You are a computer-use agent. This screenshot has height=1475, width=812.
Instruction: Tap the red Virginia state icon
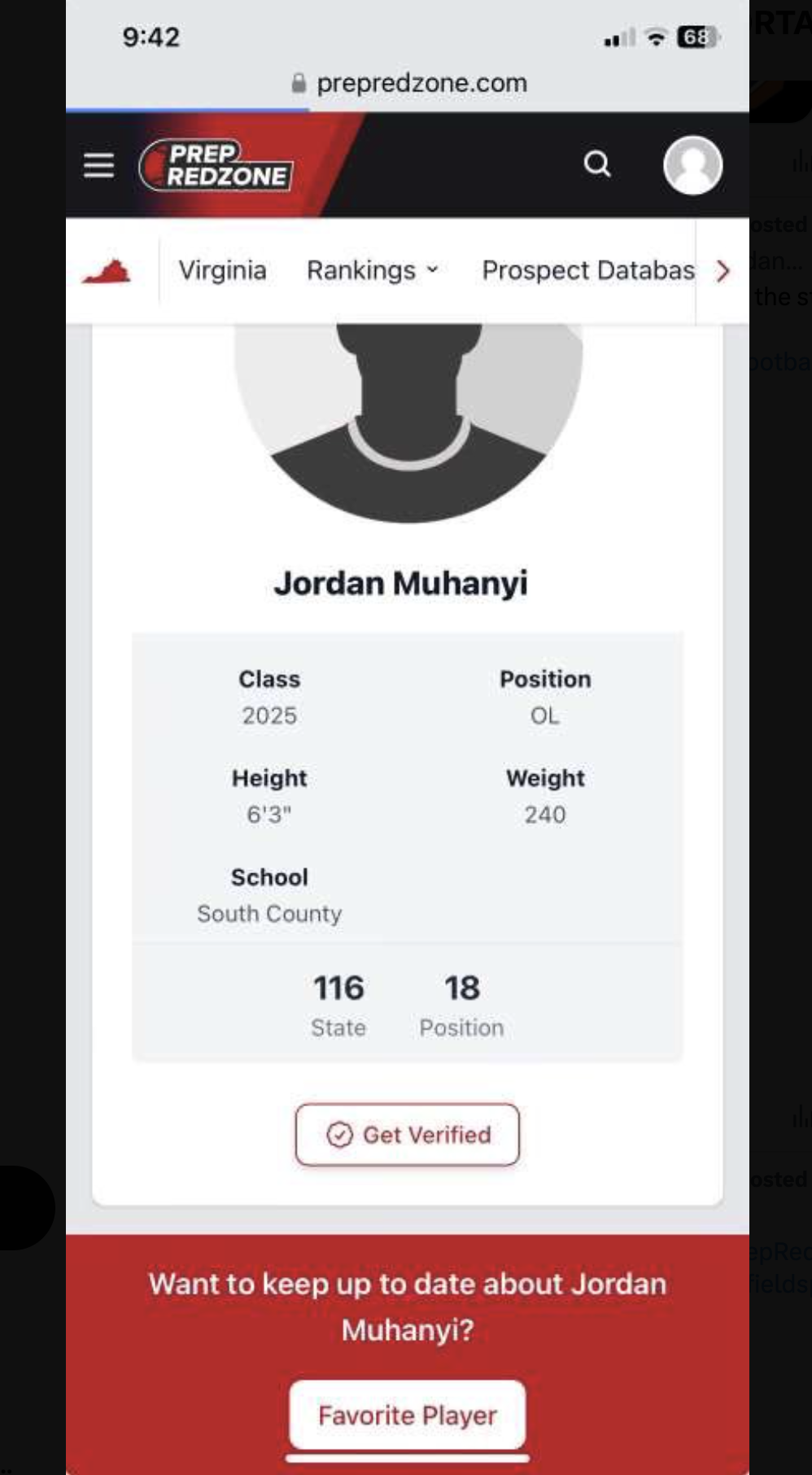pyautogui.click(x=107, y=272)
